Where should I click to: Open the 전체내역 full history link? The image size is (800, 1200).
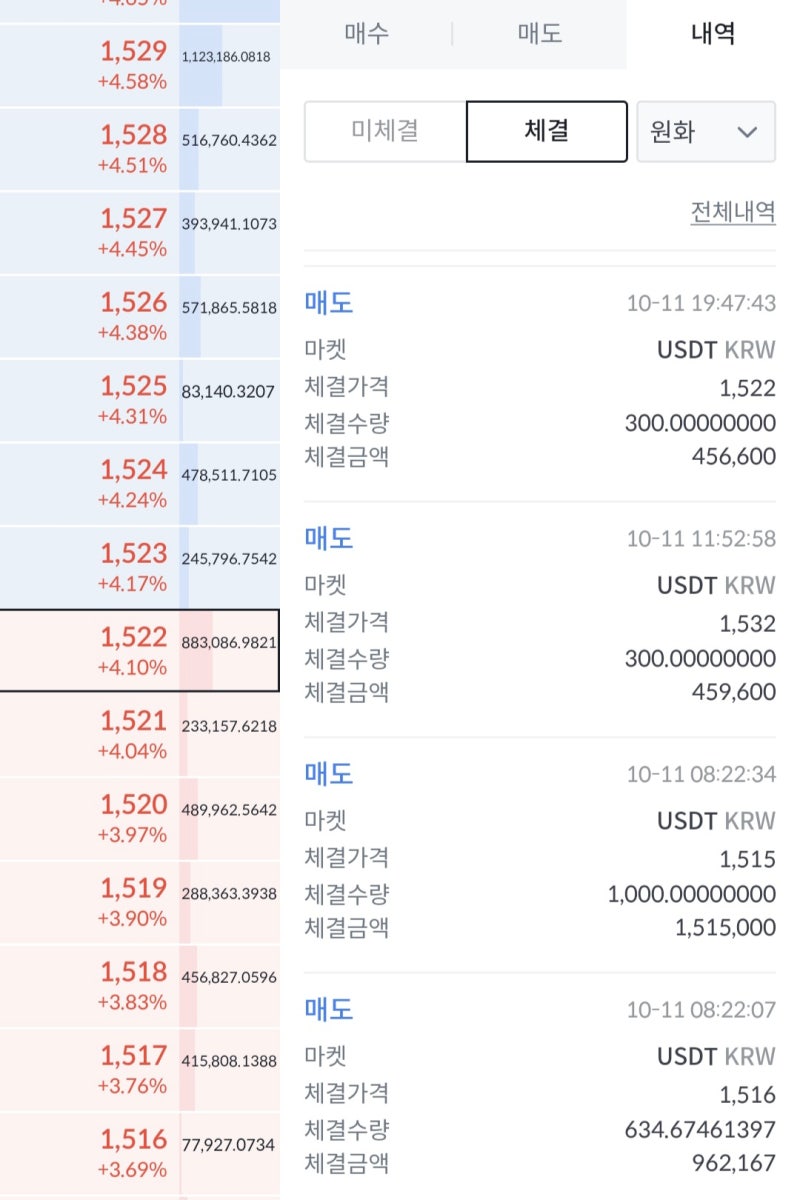734,212
